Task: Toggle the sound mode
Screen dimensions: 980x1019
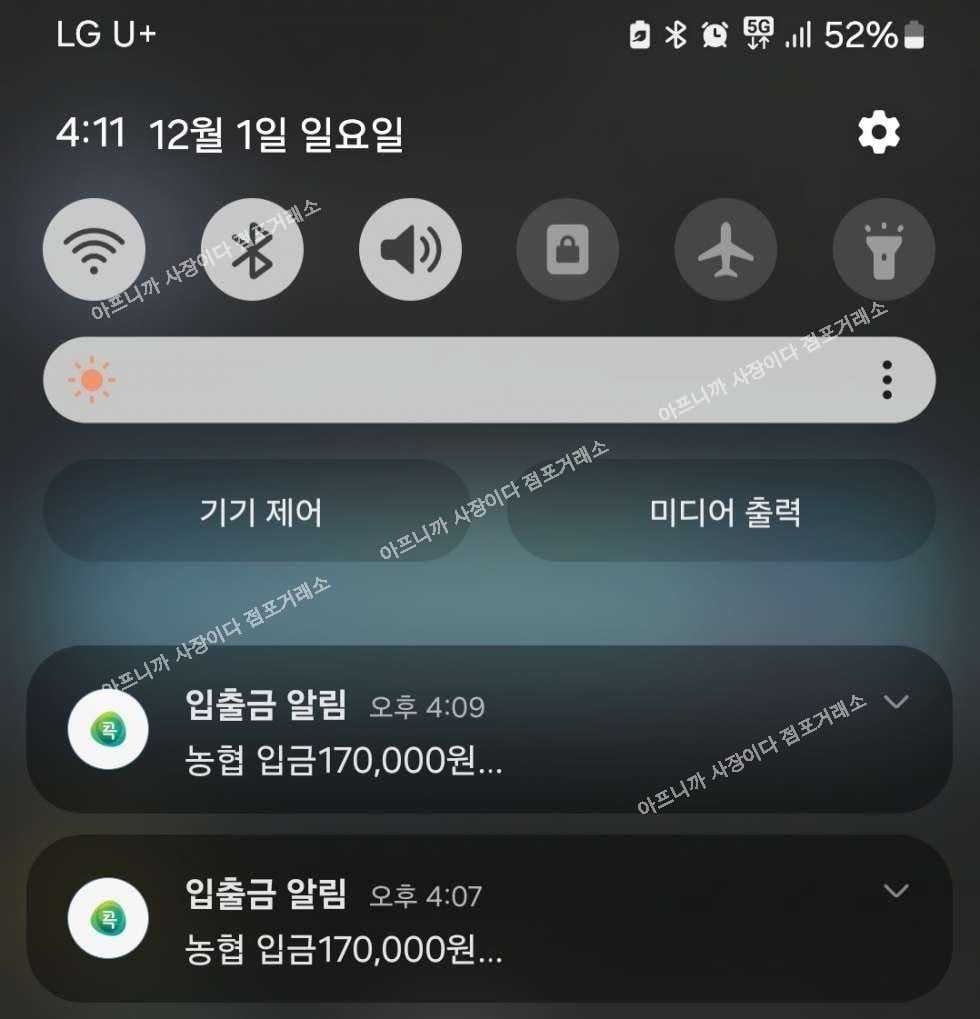Action: coord(410,249)
